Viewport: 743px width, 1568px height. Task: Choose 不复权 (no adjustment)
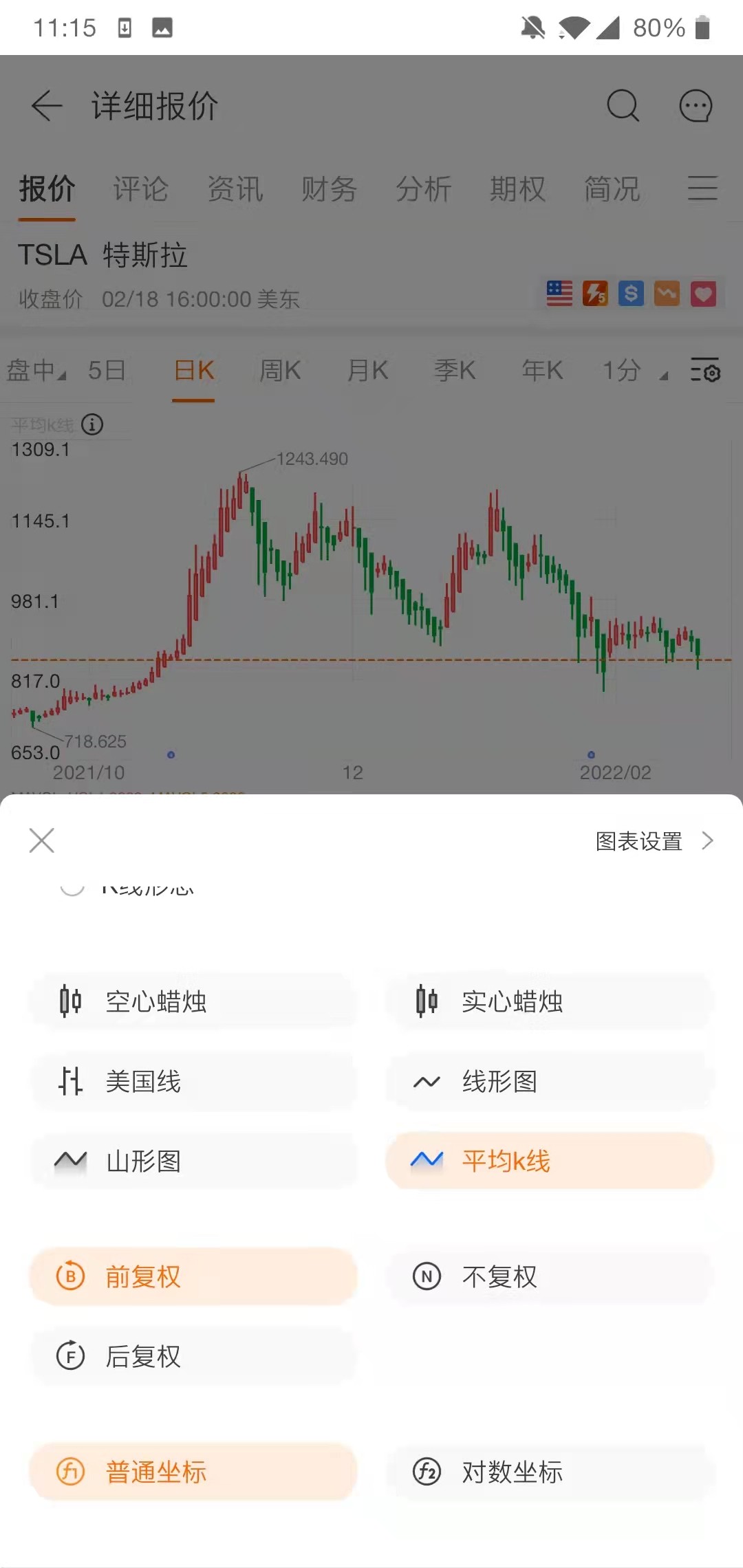550,1276
